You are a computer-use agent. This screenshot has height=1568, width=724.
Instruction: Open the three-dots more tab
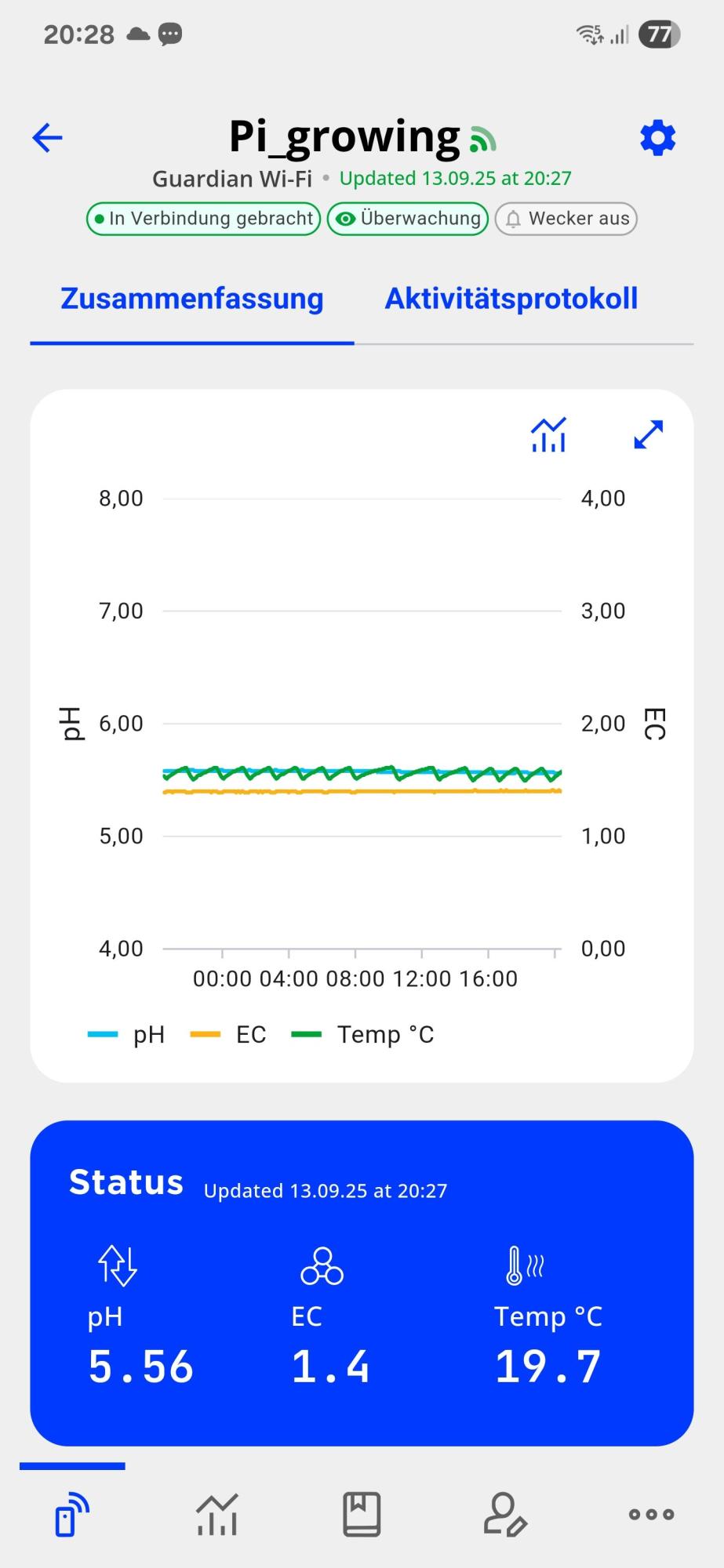[651, 1514]
